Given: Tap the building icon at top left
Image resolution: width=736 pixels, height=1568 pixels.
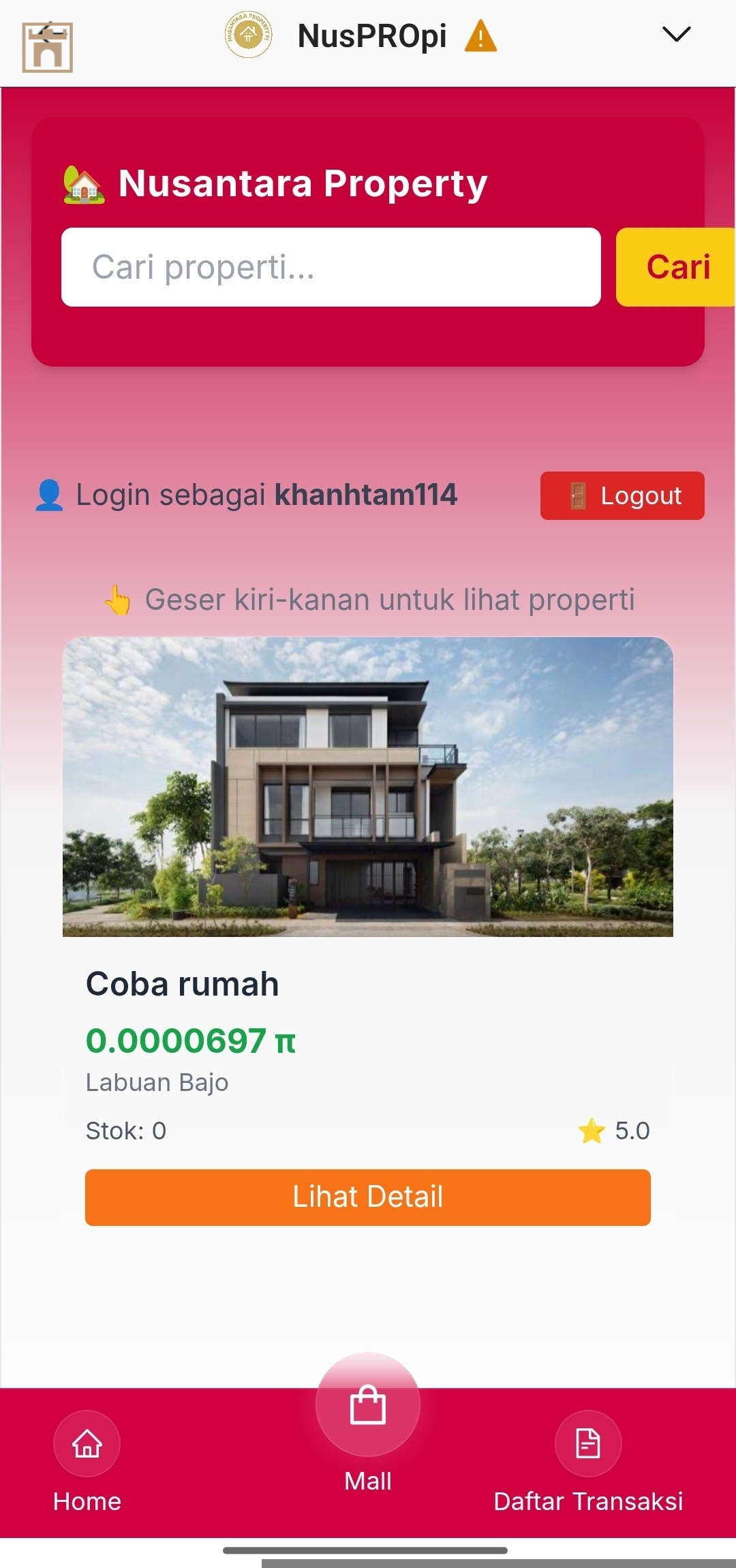Looking at the screenshot, I should (x=47, y=46).
